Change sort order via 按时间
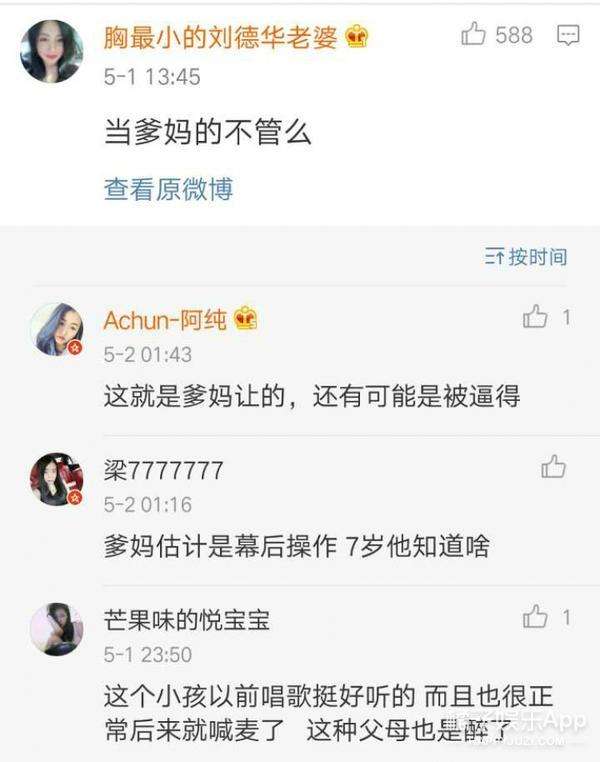This screenshot has width=600, height=762. 526,257
